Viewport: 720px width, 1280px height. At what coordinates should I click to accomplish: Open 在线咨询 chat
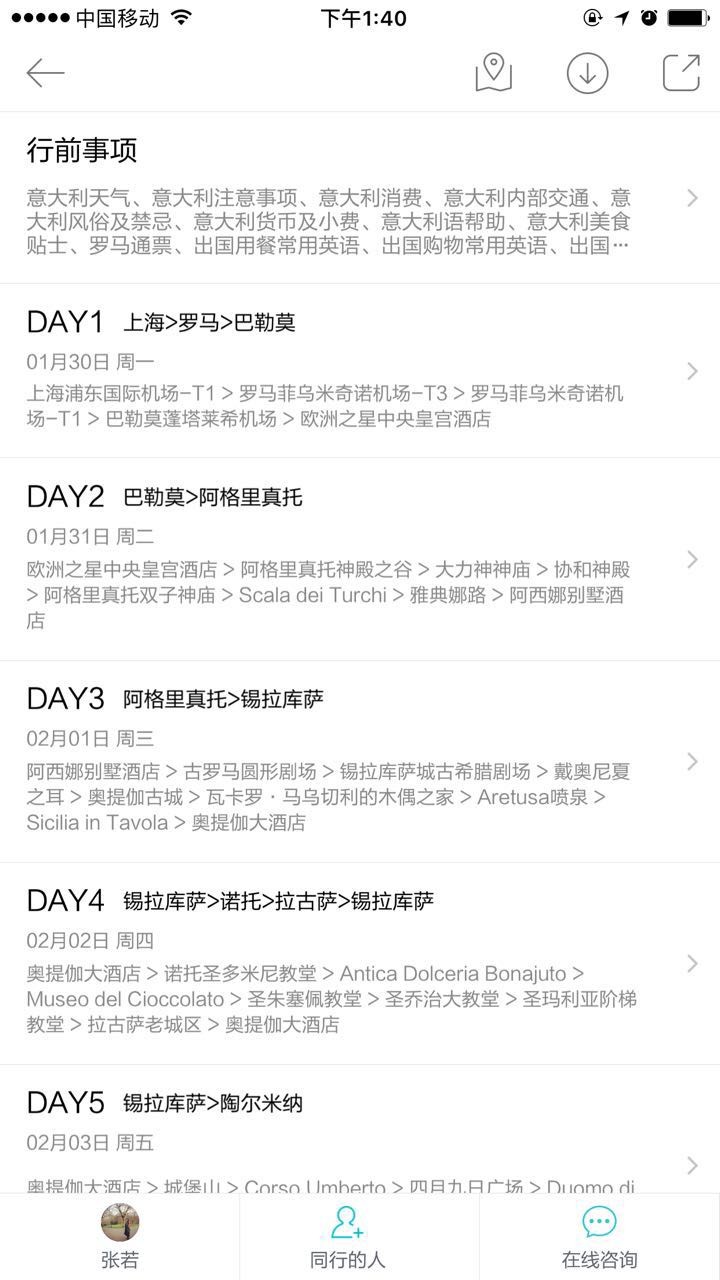[x=599, y=1237]
